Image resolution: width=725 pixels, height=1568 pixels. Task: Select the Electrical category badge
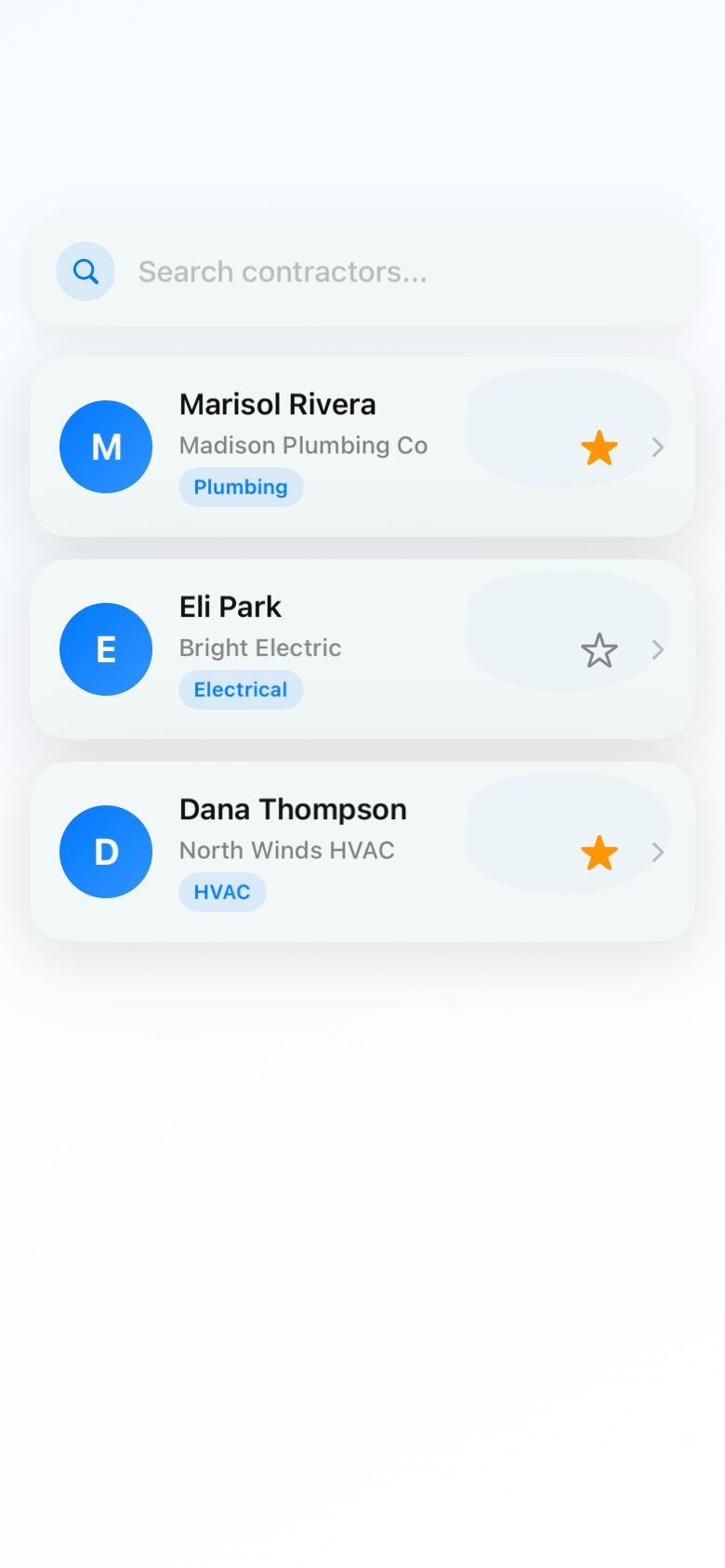pyautogui.click(x=241, y=689)
